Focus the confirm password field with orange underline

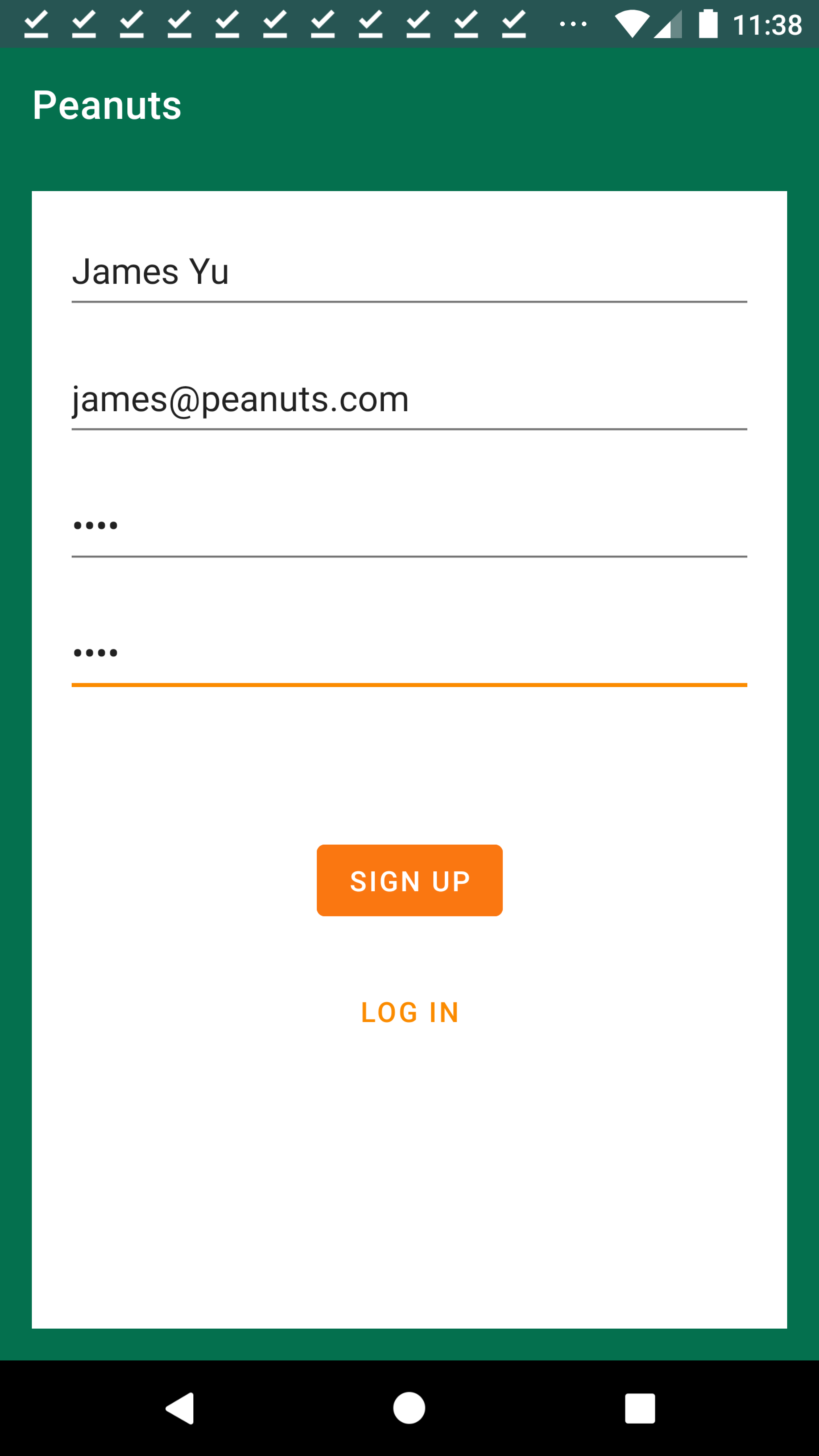(409, 655)
